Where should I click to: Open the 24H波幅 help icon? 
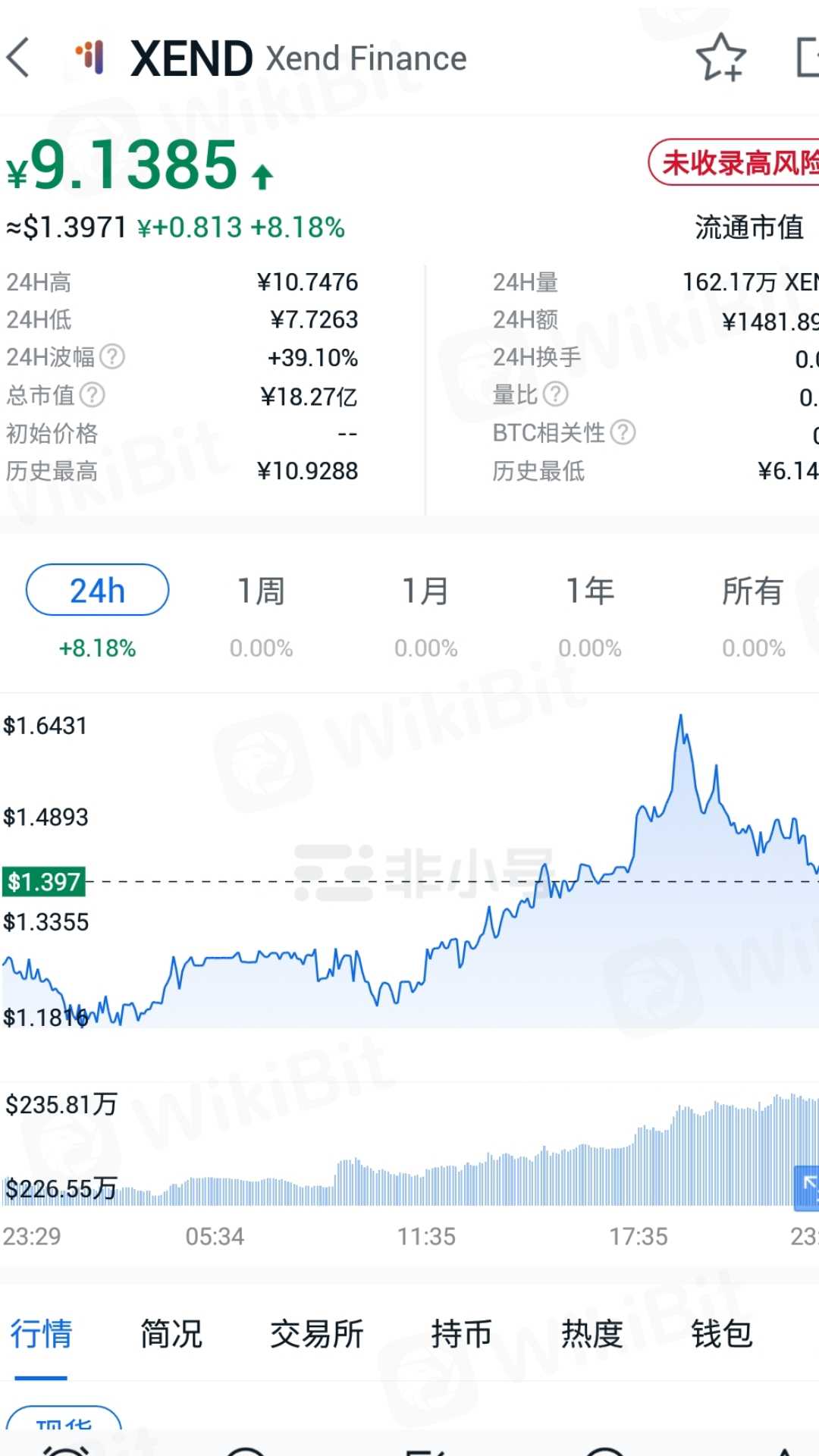click(x=112, y=356)
